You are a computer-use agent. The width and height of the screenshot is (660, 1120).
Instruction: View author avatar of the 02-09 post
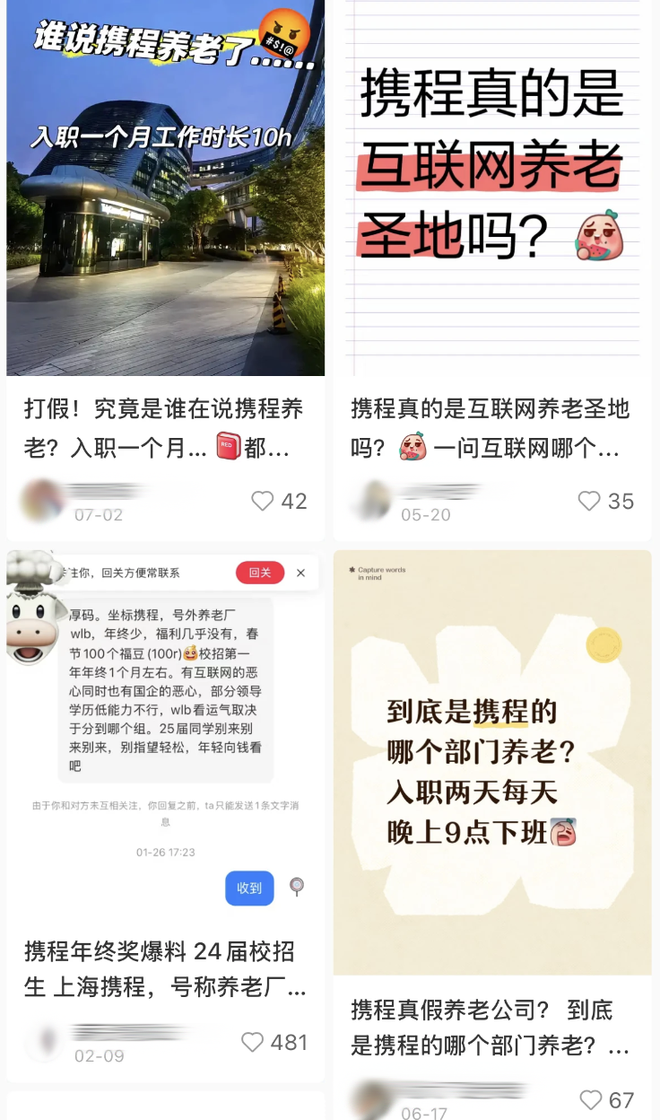click(43, 1040)
